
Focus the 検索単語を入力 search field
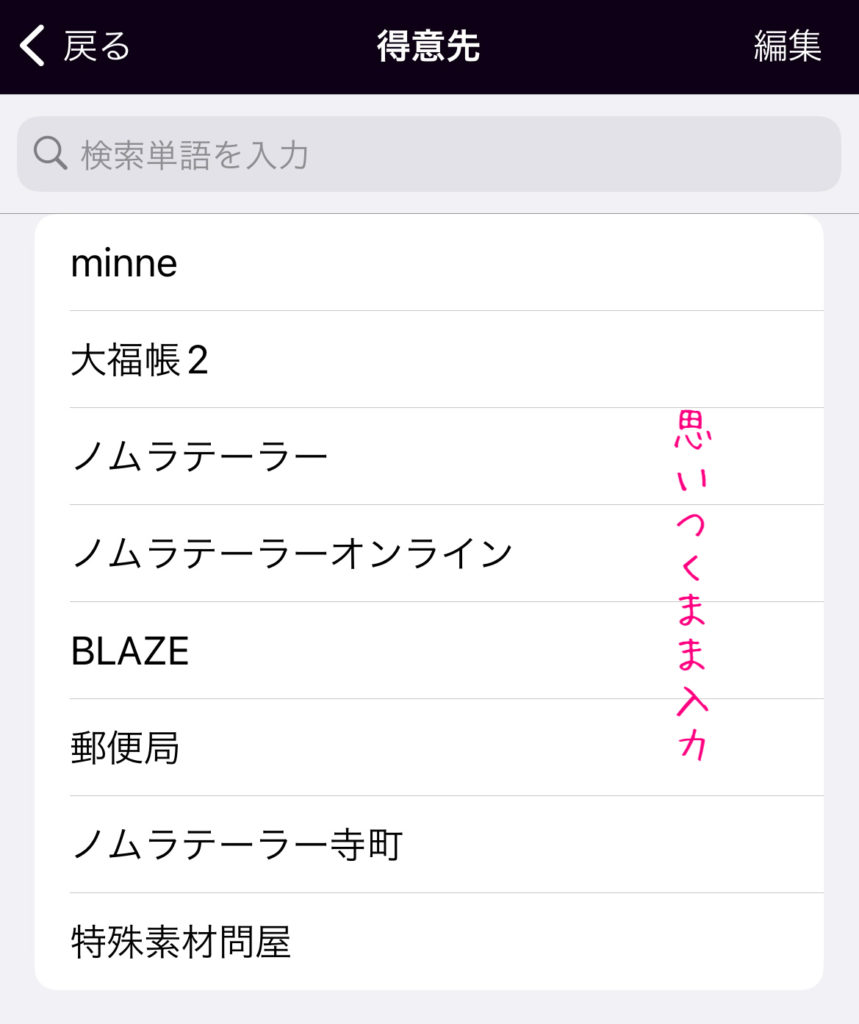coord(428,154)
